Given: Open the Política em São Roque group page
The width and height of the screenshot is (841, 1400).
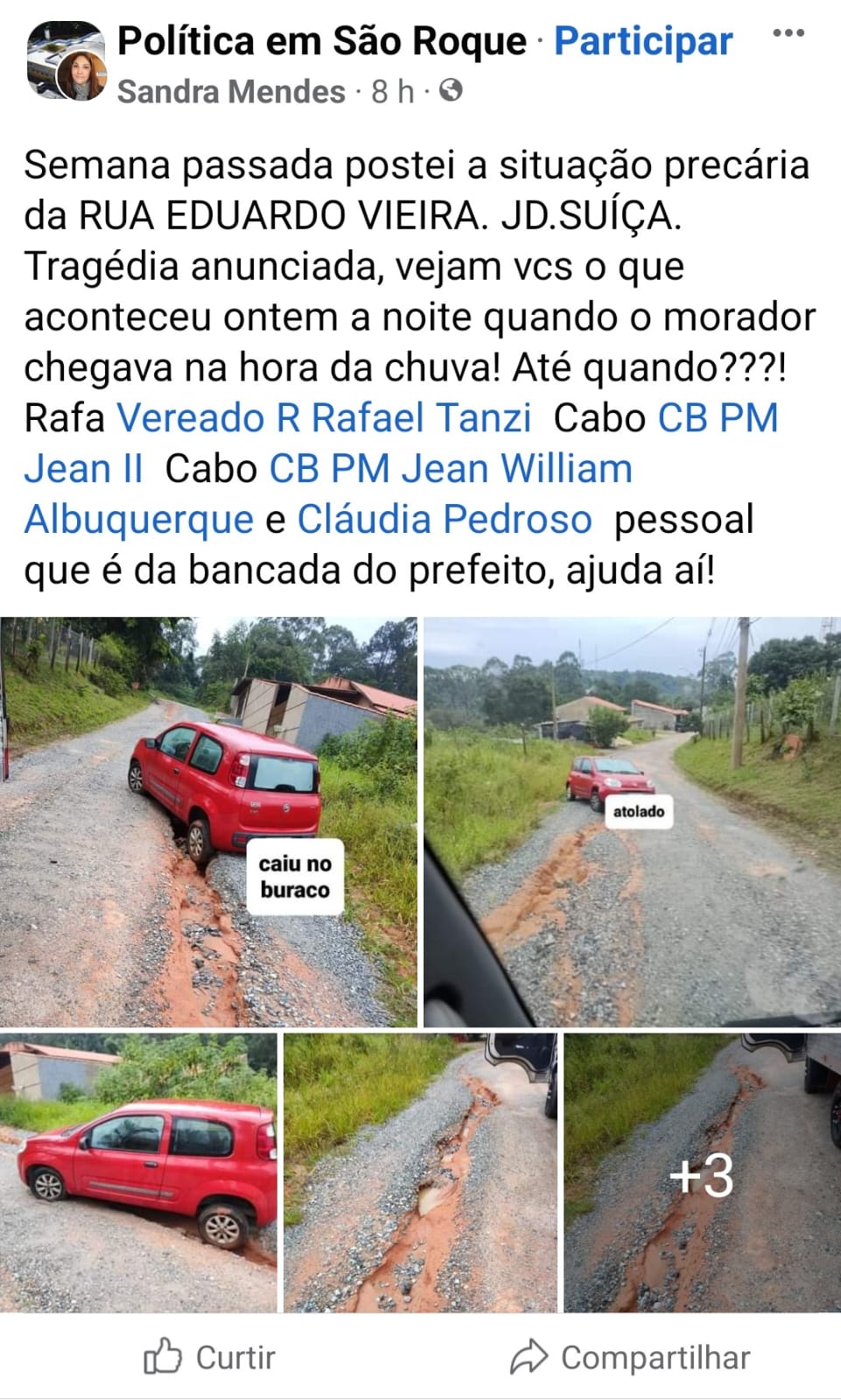Looking at the screenshot, I should point(322,41).
